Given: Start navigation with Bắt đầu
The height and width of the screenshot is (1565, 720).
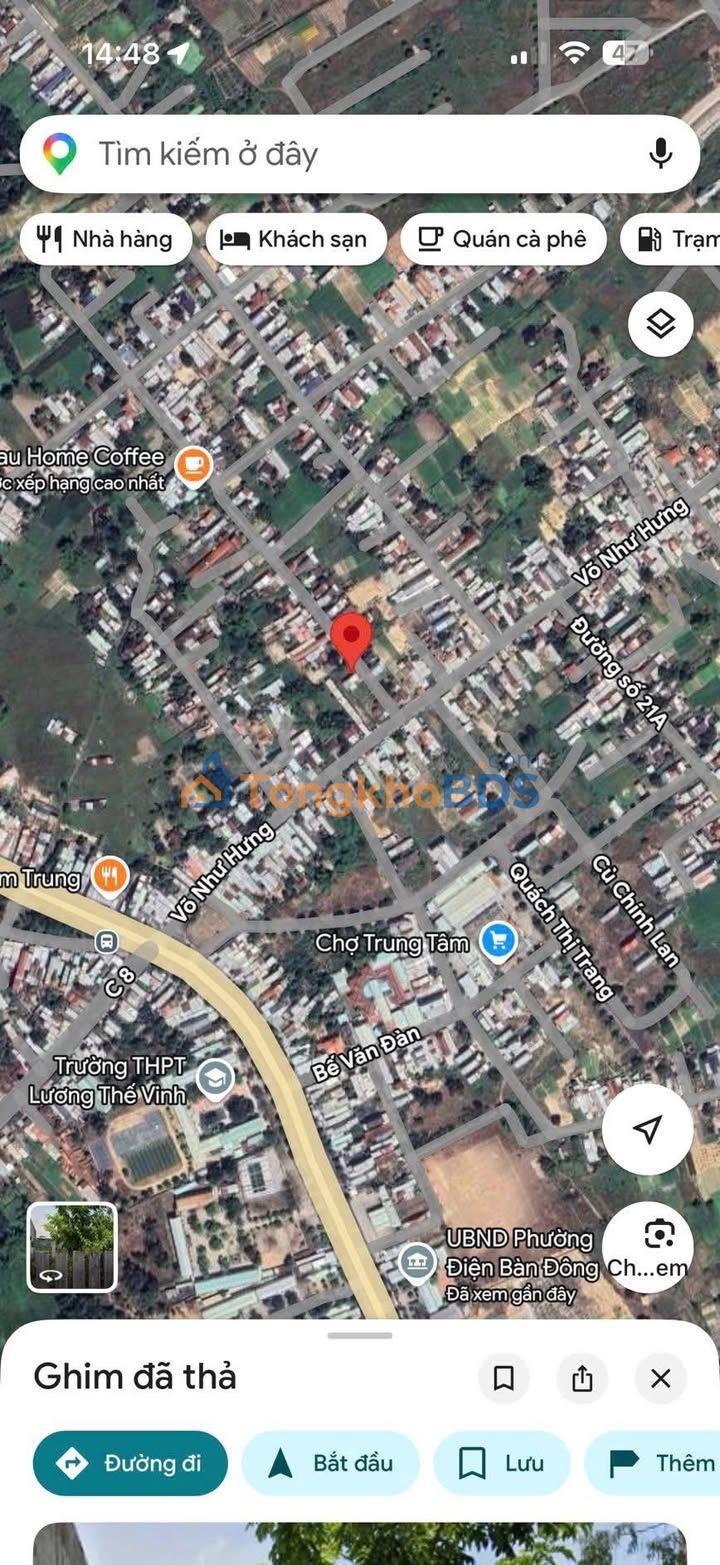Looking at the screenshot, I should point(331,1463).
